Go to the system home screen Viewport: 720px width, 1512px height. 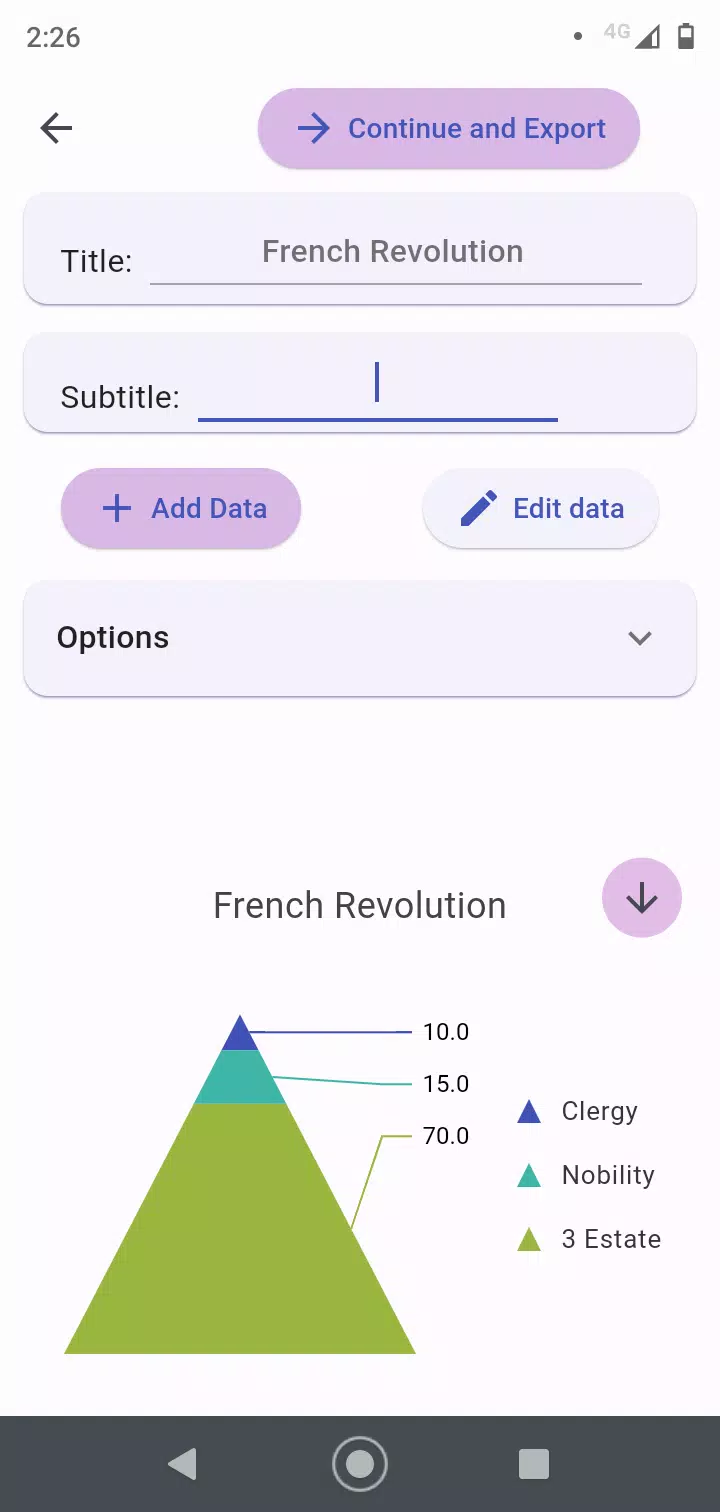click(360, 1464)
